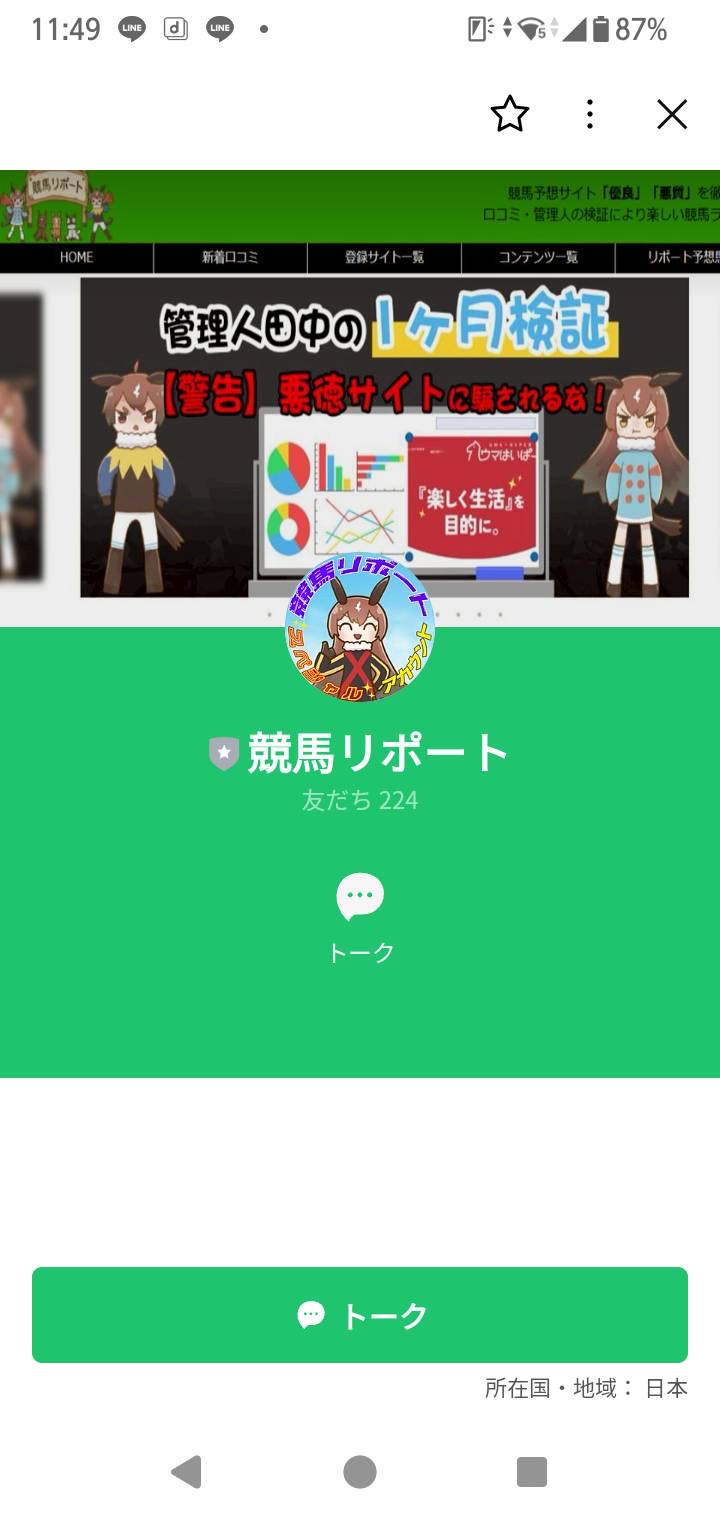Add 競馬リポート to favorites with the star
Screen dimensions: 720x1520
[509, 115]
